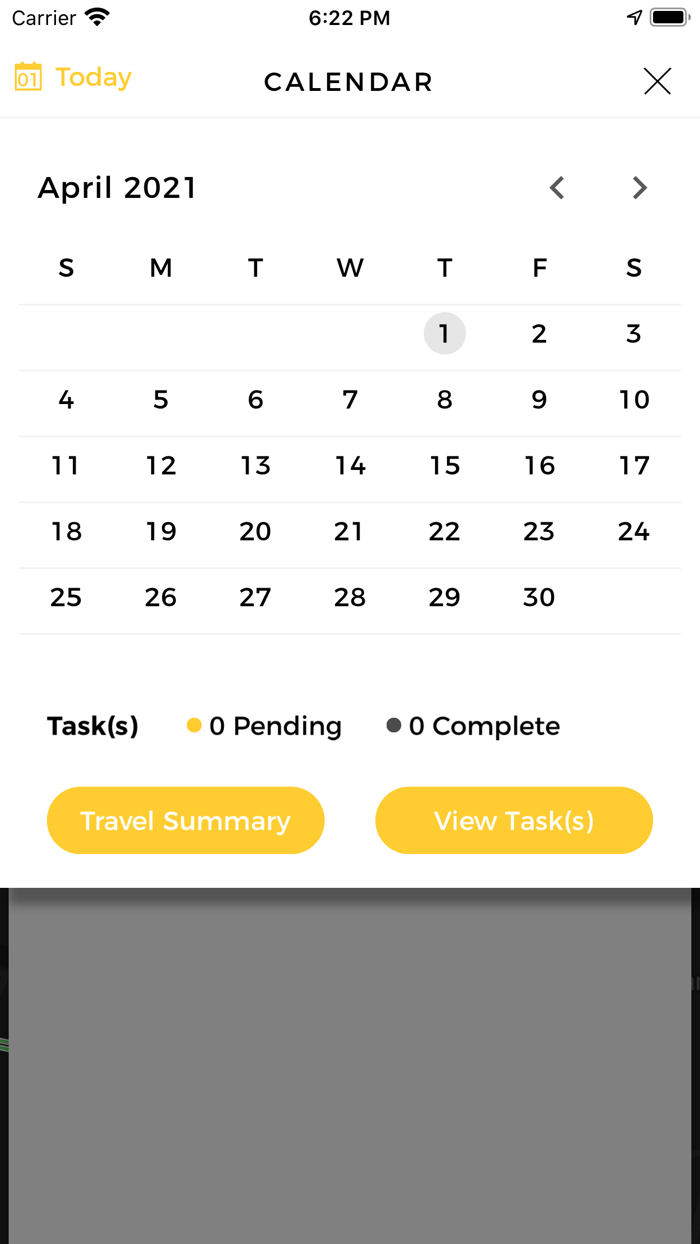Viewport: 700px width, 1244px height.
Task: Go to the previous month
Action: click(557, 187)
